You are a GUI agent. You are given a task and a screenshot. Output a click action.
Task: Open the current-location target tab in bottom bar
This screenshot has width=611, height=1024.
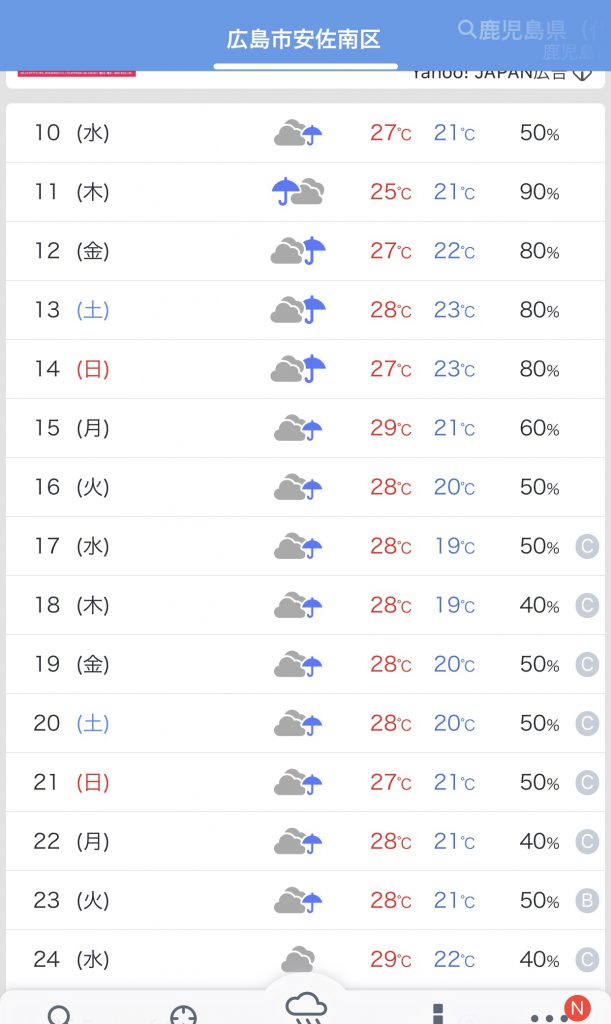point(183,1014)
